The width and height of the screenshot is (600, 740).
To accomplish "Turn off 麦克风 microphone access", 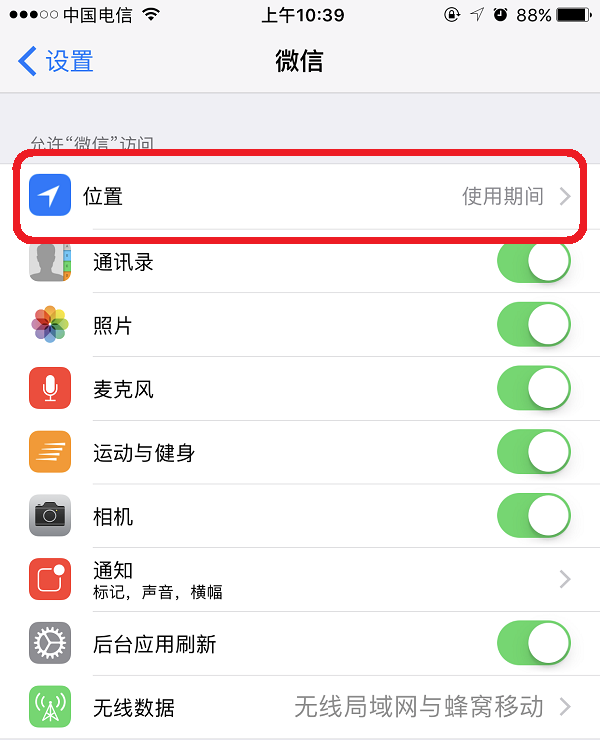I will coord(533,389).
